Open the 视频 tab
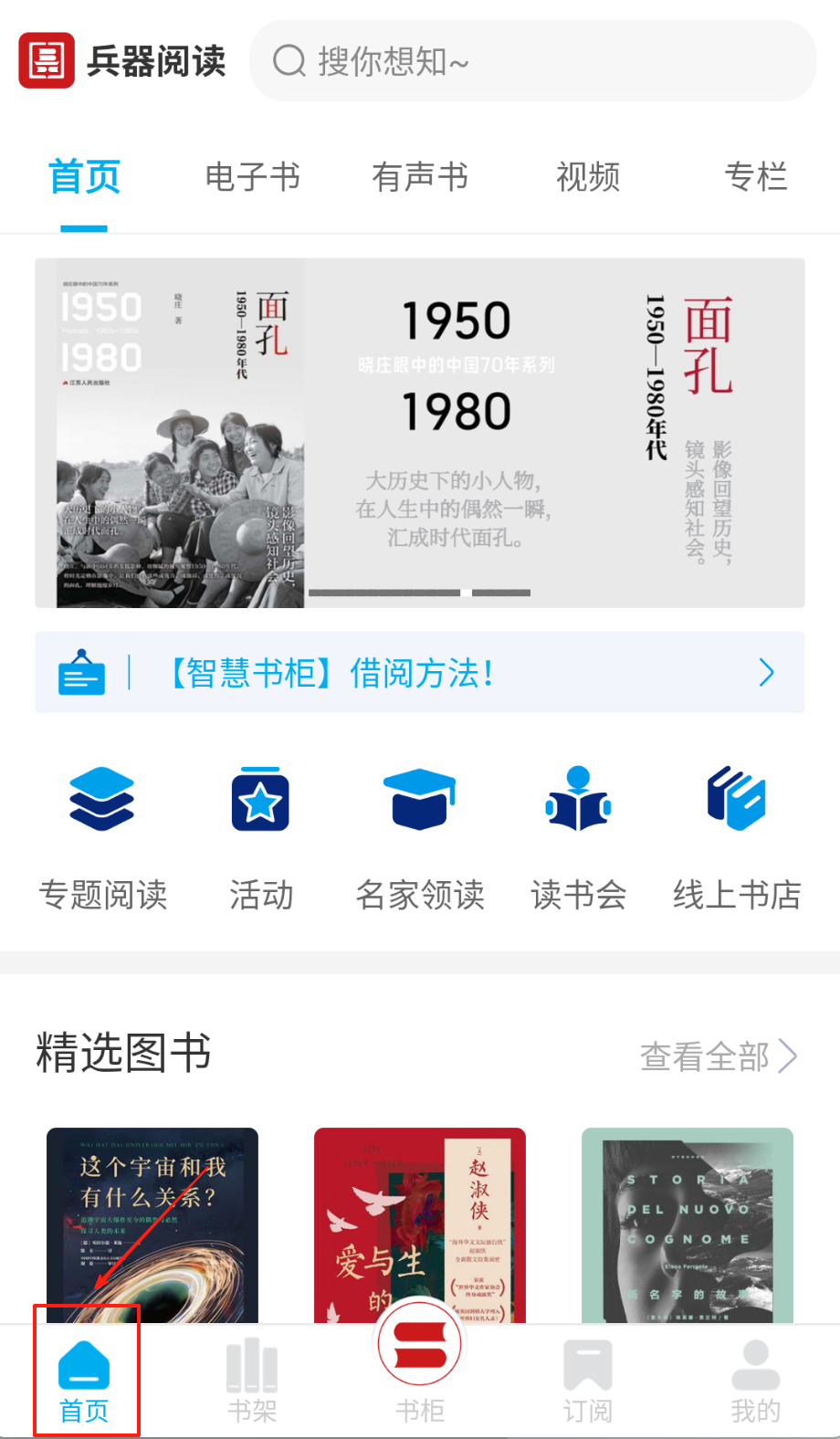Screen dimensions: 840x1439 coord(588,176)
